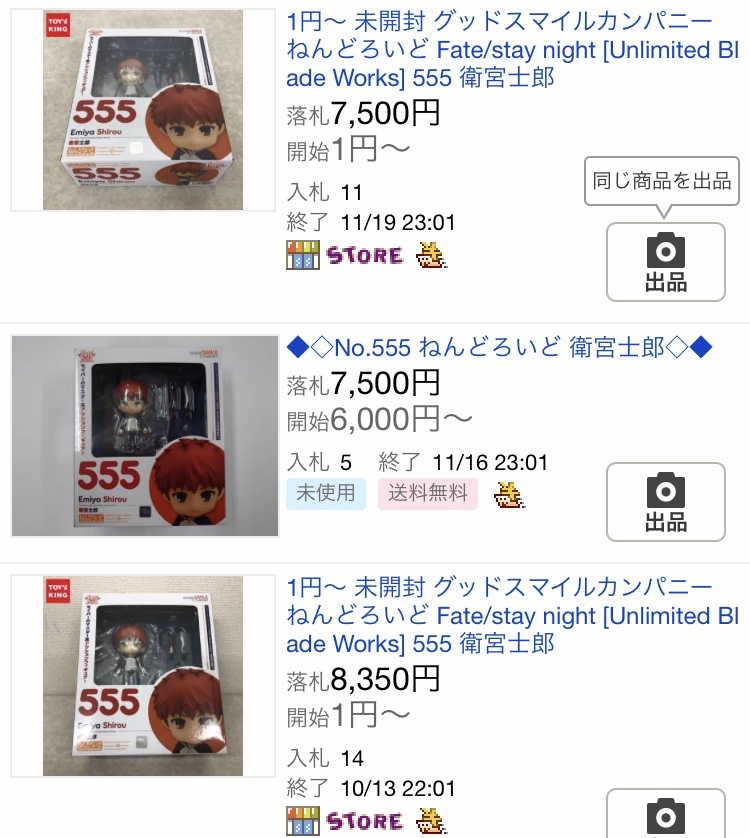Tap the 同じ商品を出品 tooltip bubble
Viewport: 750px width, 838px height.
[661, 181]
